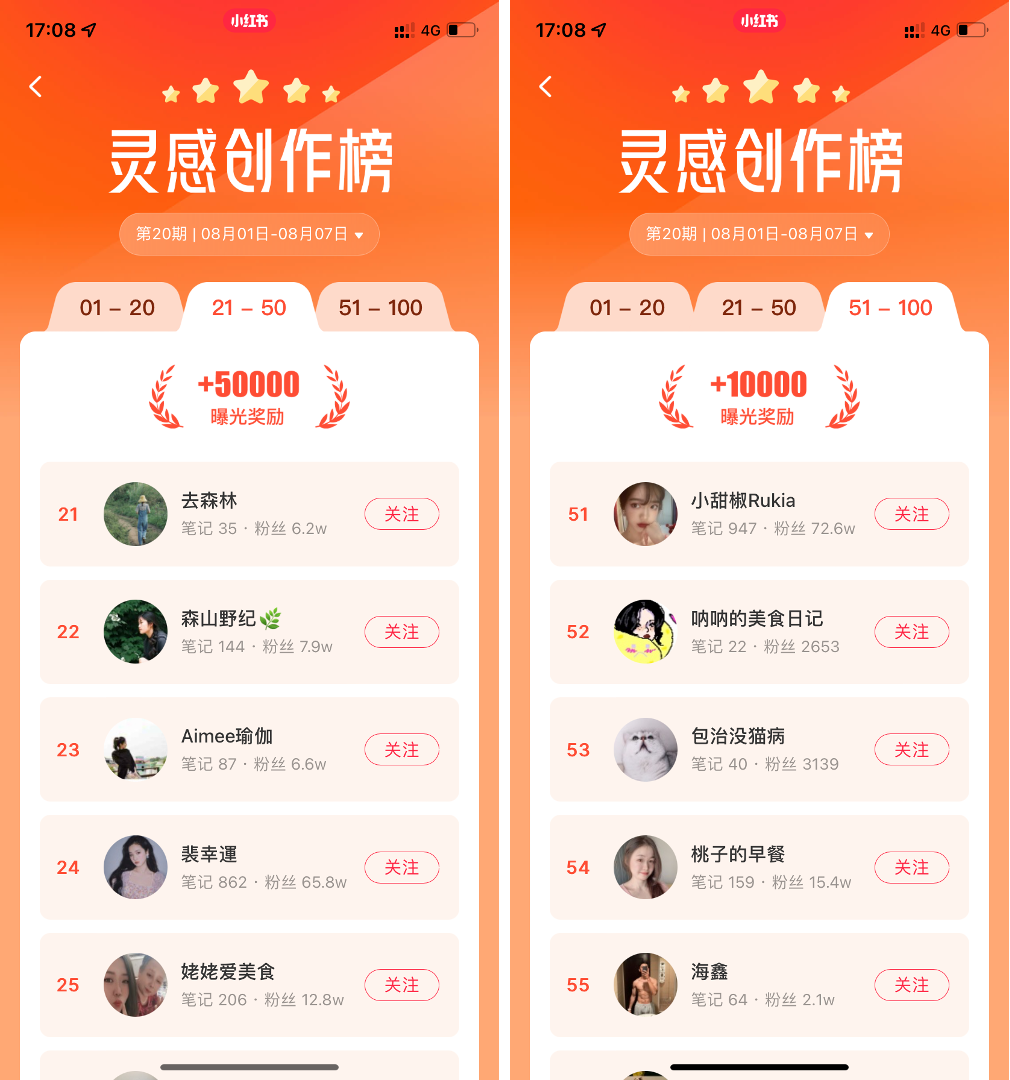
Task: Follow 包治没猫病
Action: click(911, 750)
